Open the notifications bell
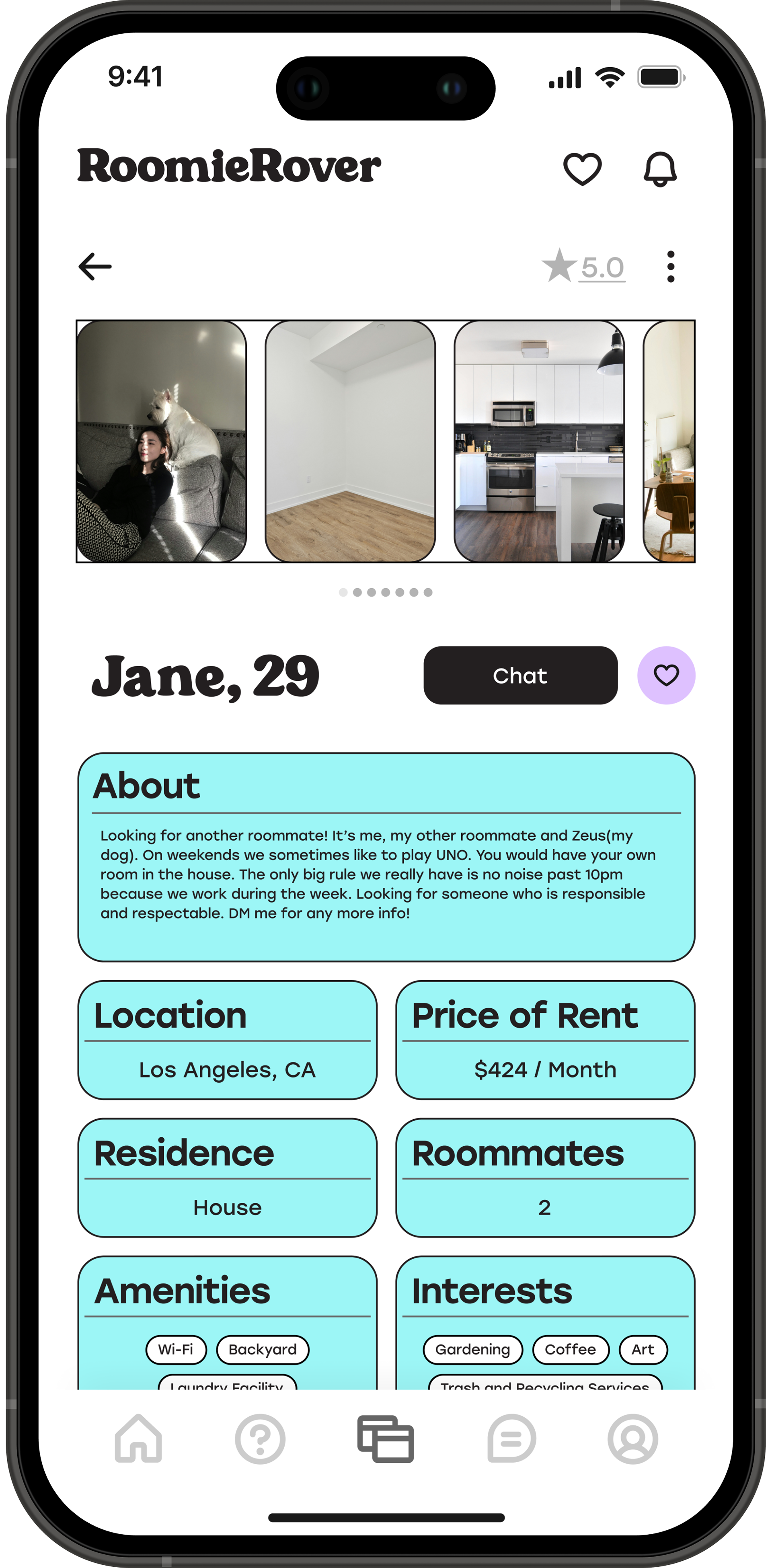 [660, 168]
